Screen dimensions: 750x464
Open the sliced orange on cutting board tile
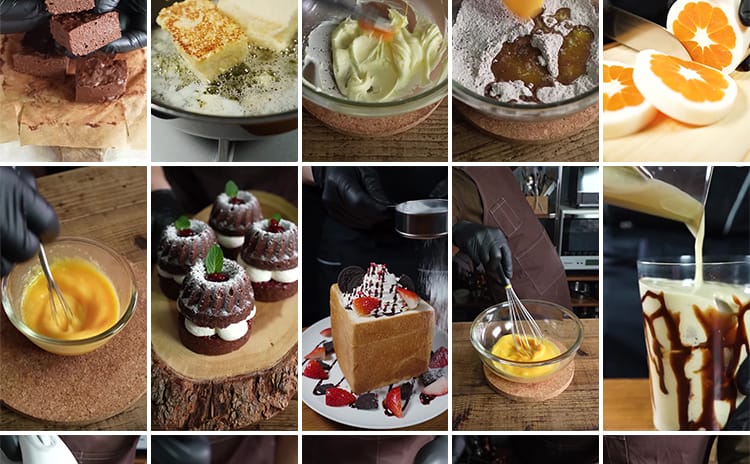tap(677, 80)
